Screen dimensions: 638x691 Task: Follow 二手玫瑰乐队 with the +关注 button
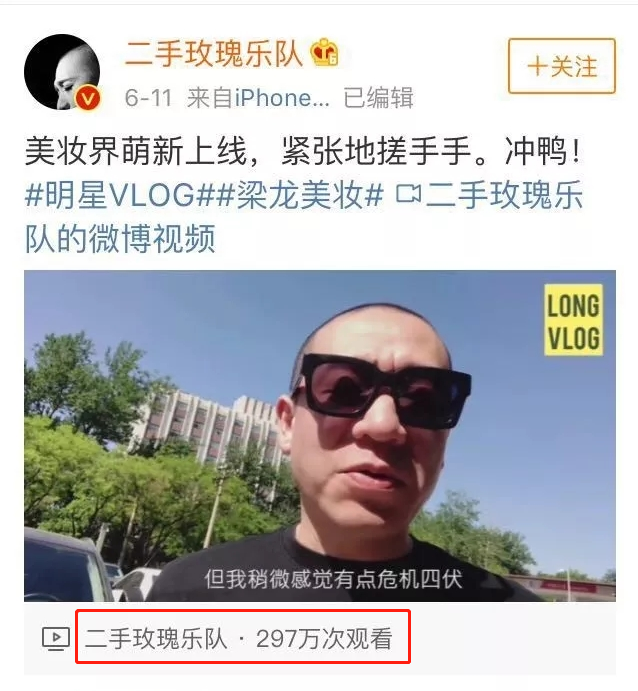click(x=562, y=66)
